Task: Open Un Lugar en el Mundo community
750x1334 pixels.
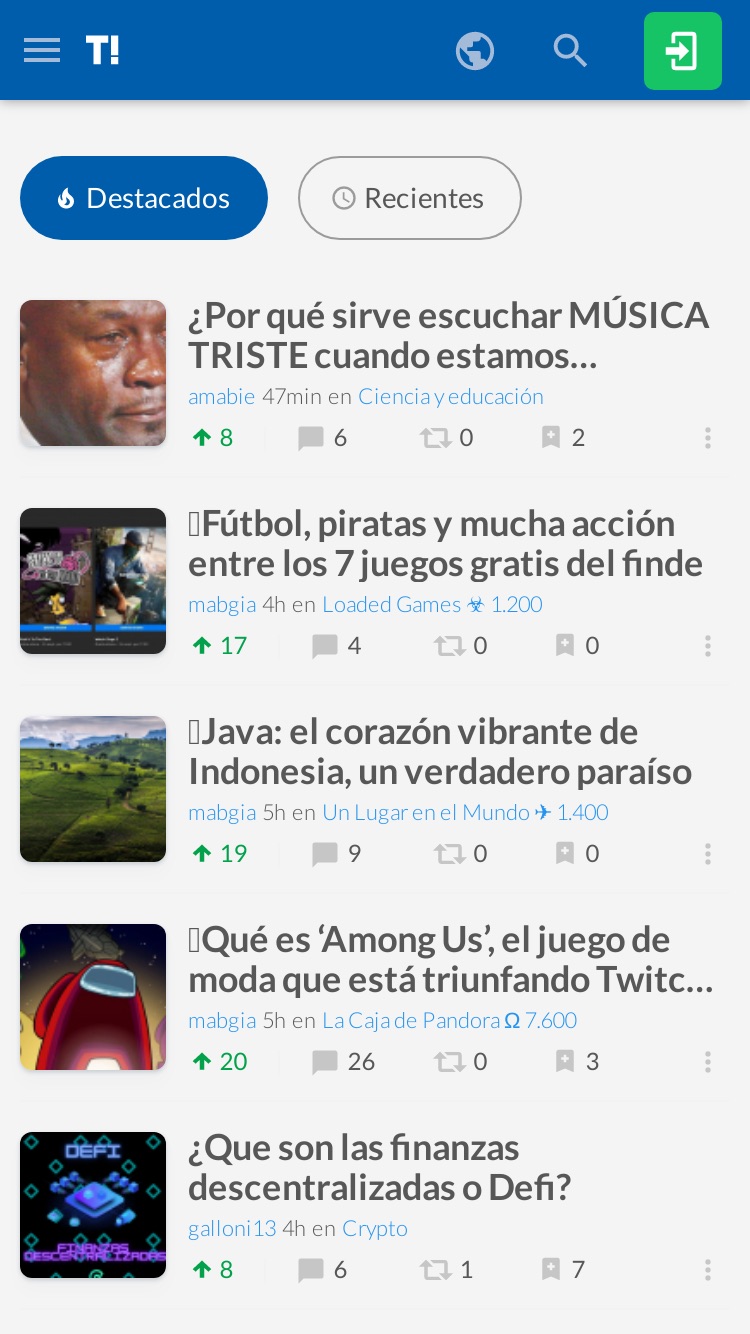Action: click(465, 812)
